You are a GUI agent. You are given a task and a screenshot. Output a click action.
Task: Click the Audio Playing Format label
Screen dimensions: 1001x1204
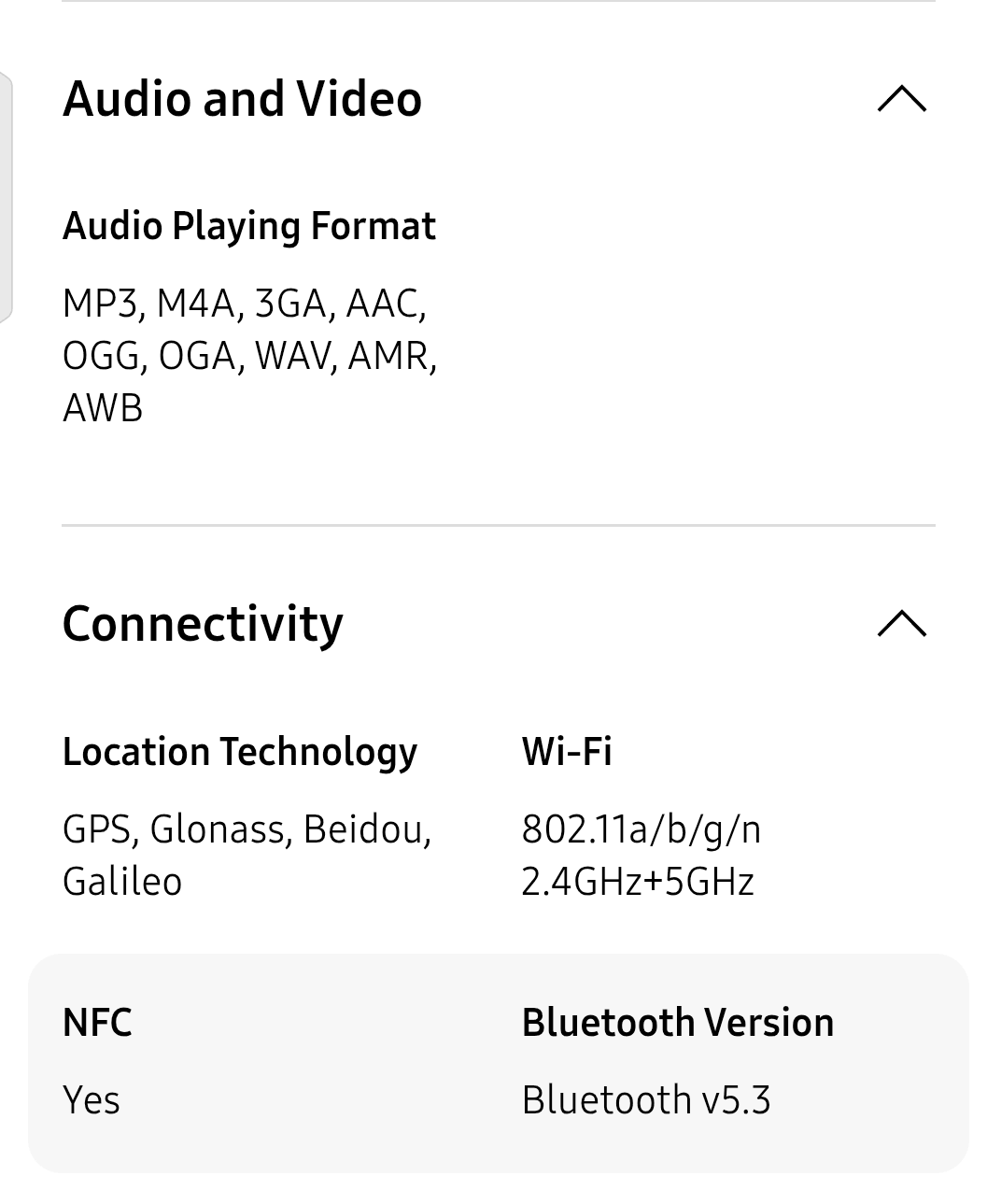coord(248,225)
